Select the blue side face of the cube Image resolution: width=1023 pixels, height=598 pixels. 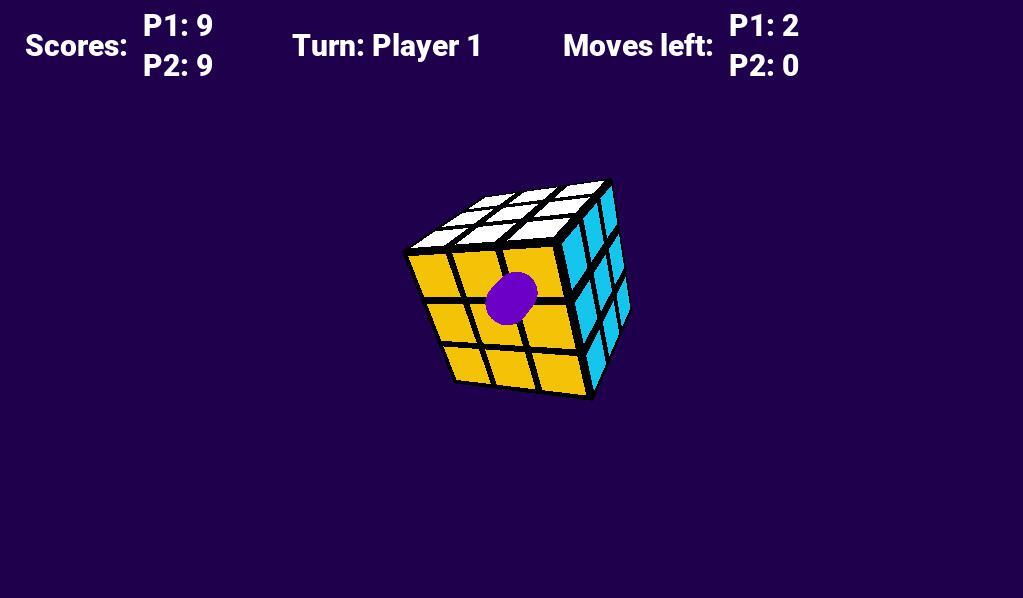(x=598, y=285)
